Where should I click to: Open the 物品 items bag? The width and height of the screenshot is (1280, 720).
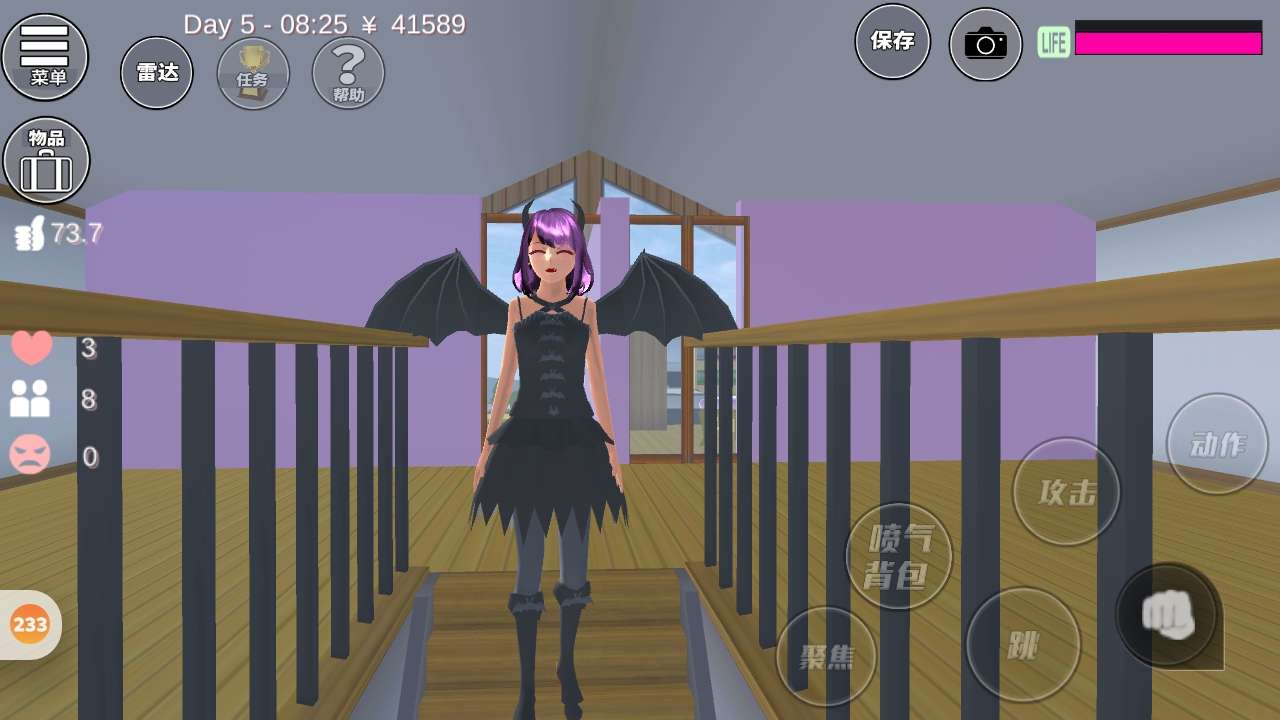[46, 161]
